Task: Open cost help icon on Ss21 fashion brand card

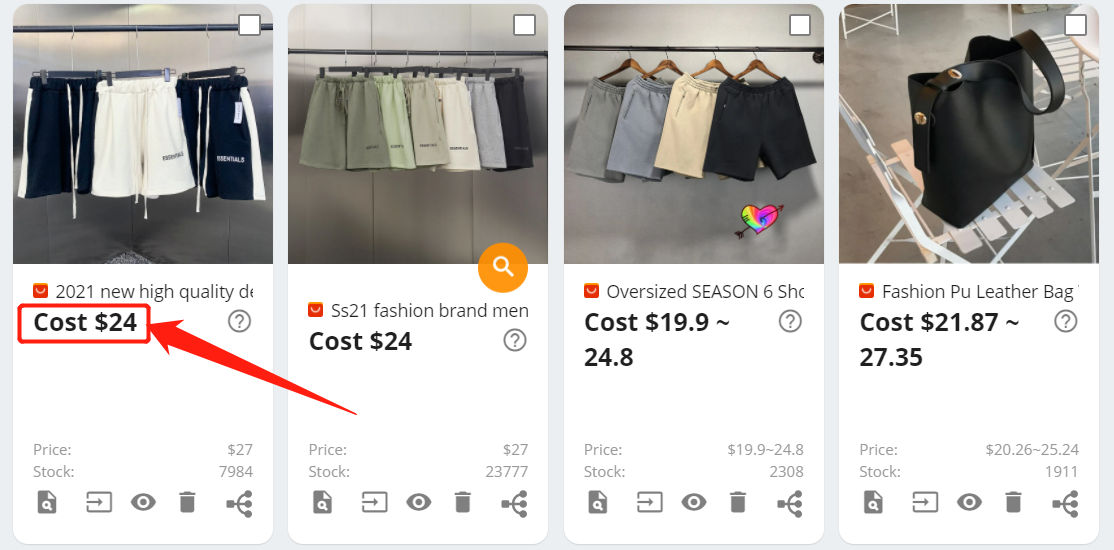Action: click(515, 341)
